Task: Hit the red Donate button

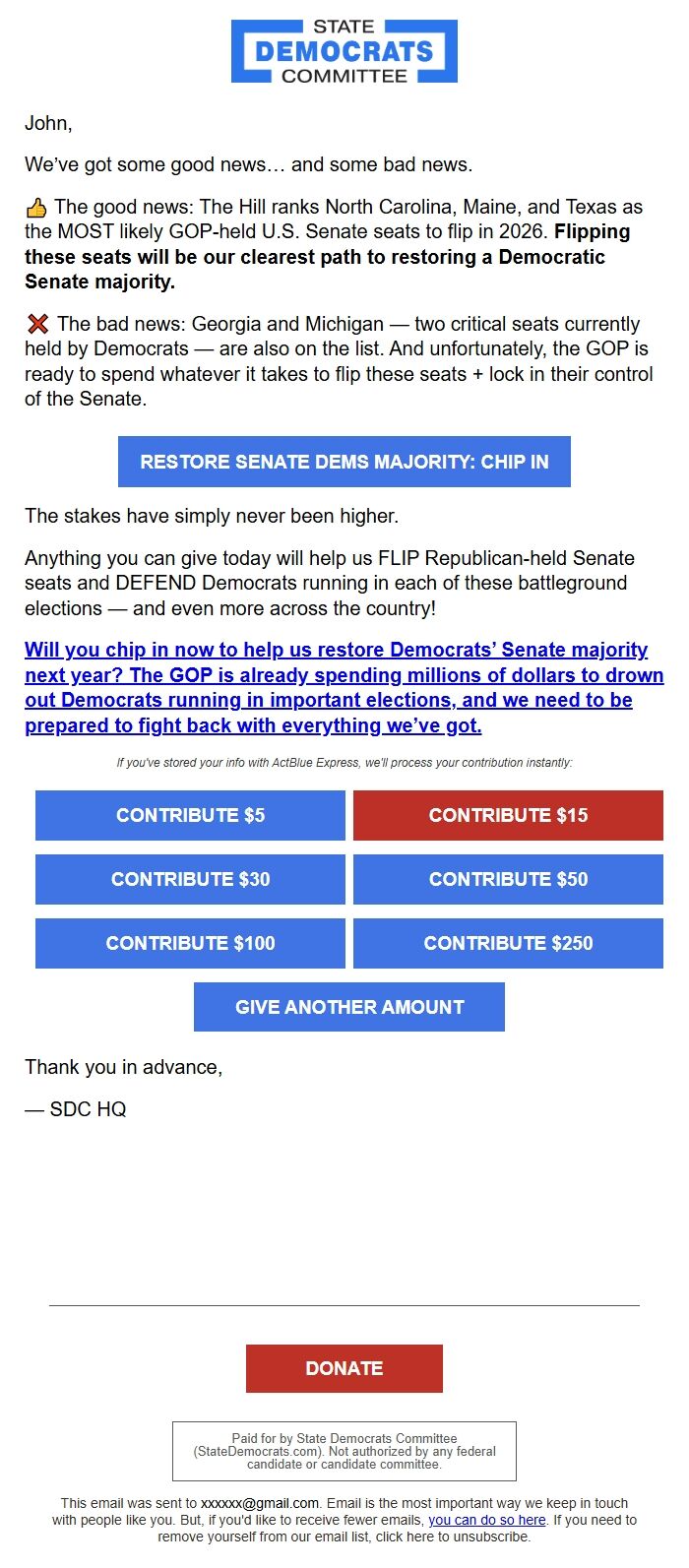Action: coord(344,1368)
